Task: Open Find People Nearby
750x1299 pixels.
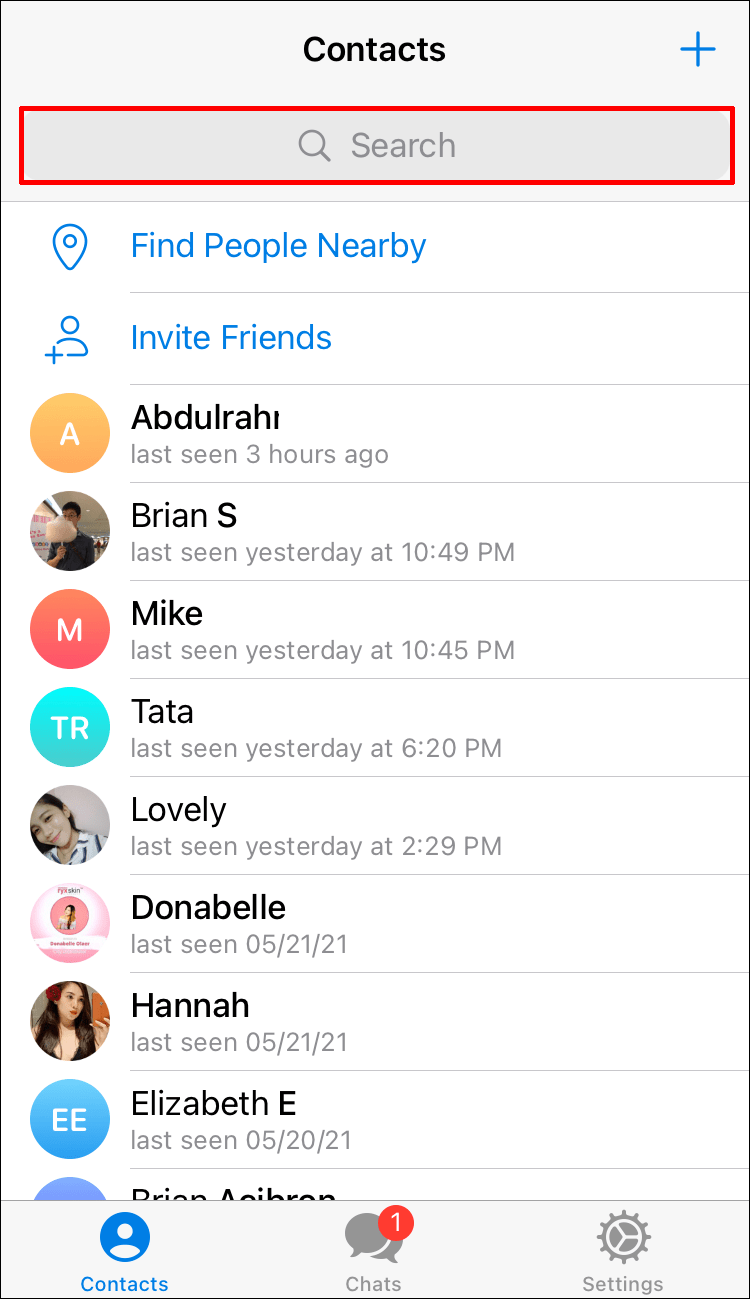Action: [278, 246]
